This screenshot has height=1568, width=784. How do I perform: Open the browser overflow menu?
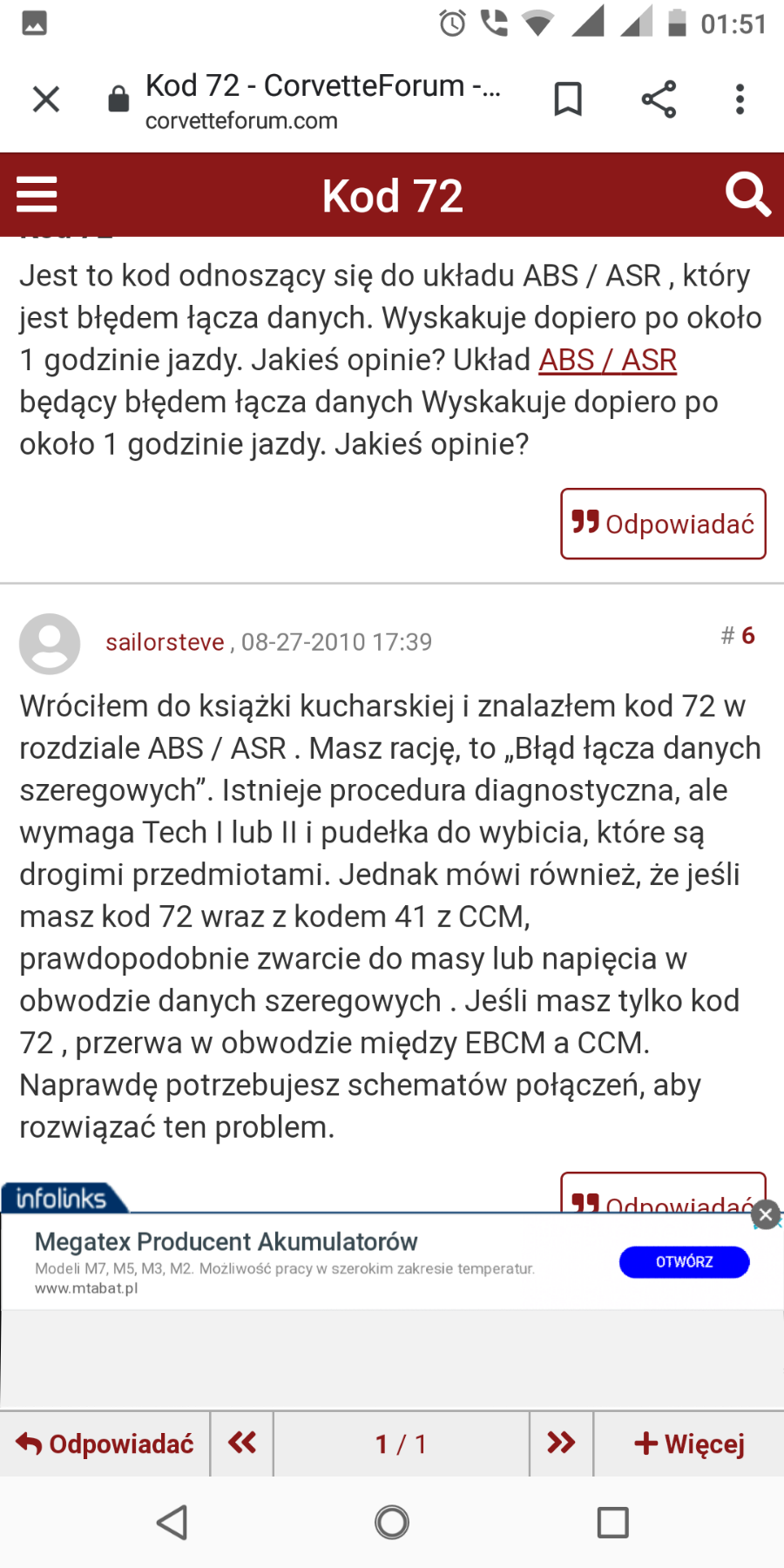[x=740, y=99]
